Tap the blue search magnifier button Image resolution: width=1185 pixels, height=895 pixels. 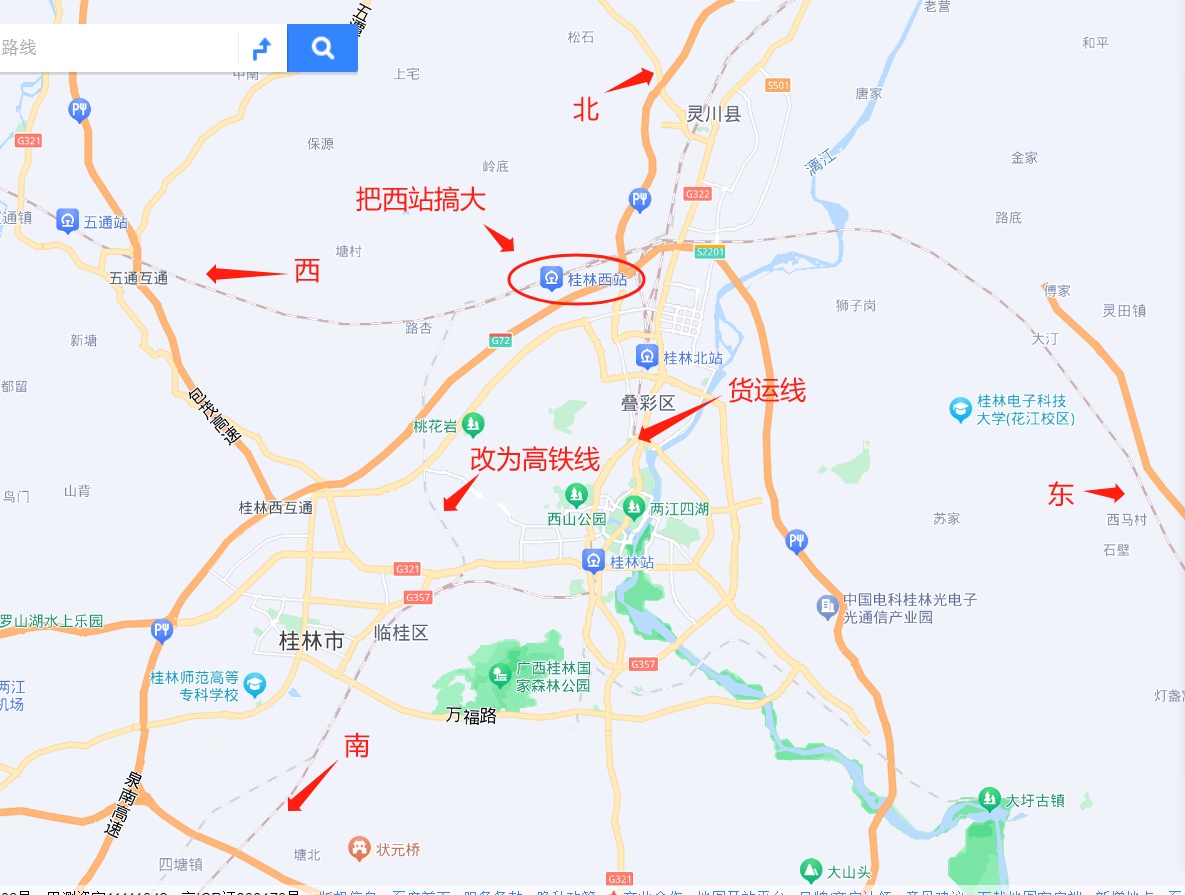(x=322, y=48)
